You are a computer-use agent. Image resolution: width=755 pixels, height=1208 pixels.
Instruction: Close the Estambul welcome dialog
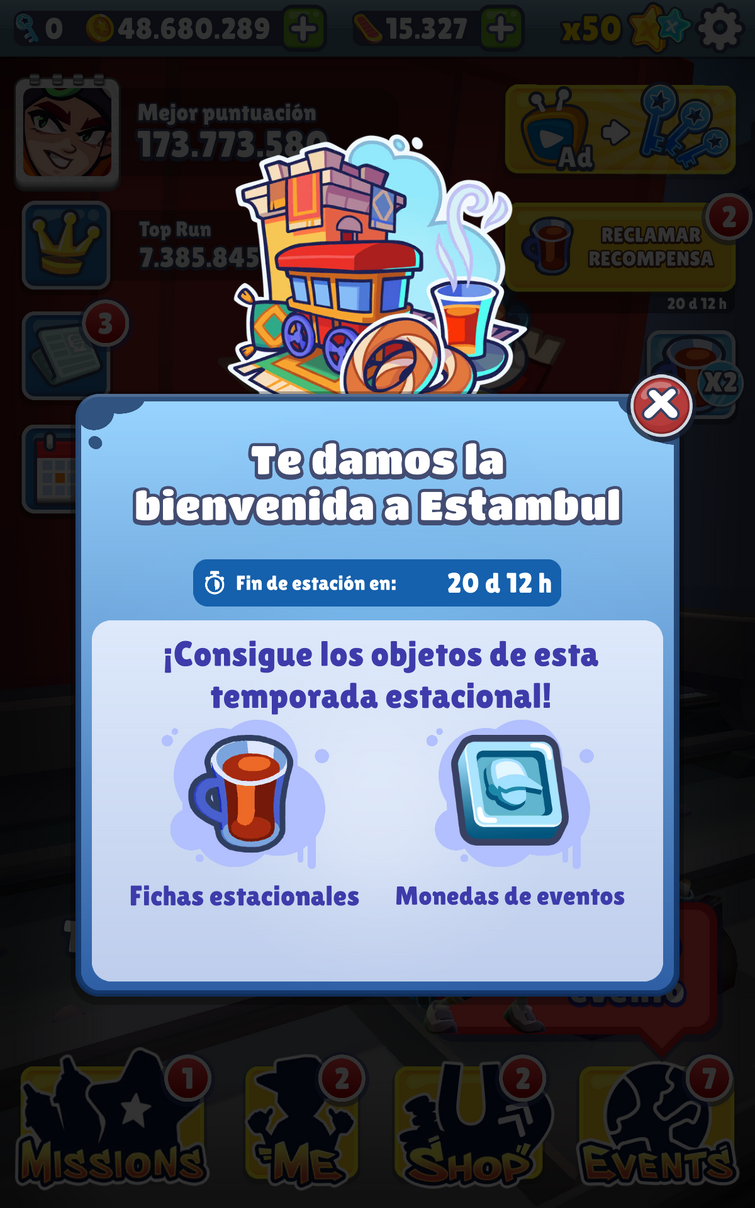tap(660, 404)
